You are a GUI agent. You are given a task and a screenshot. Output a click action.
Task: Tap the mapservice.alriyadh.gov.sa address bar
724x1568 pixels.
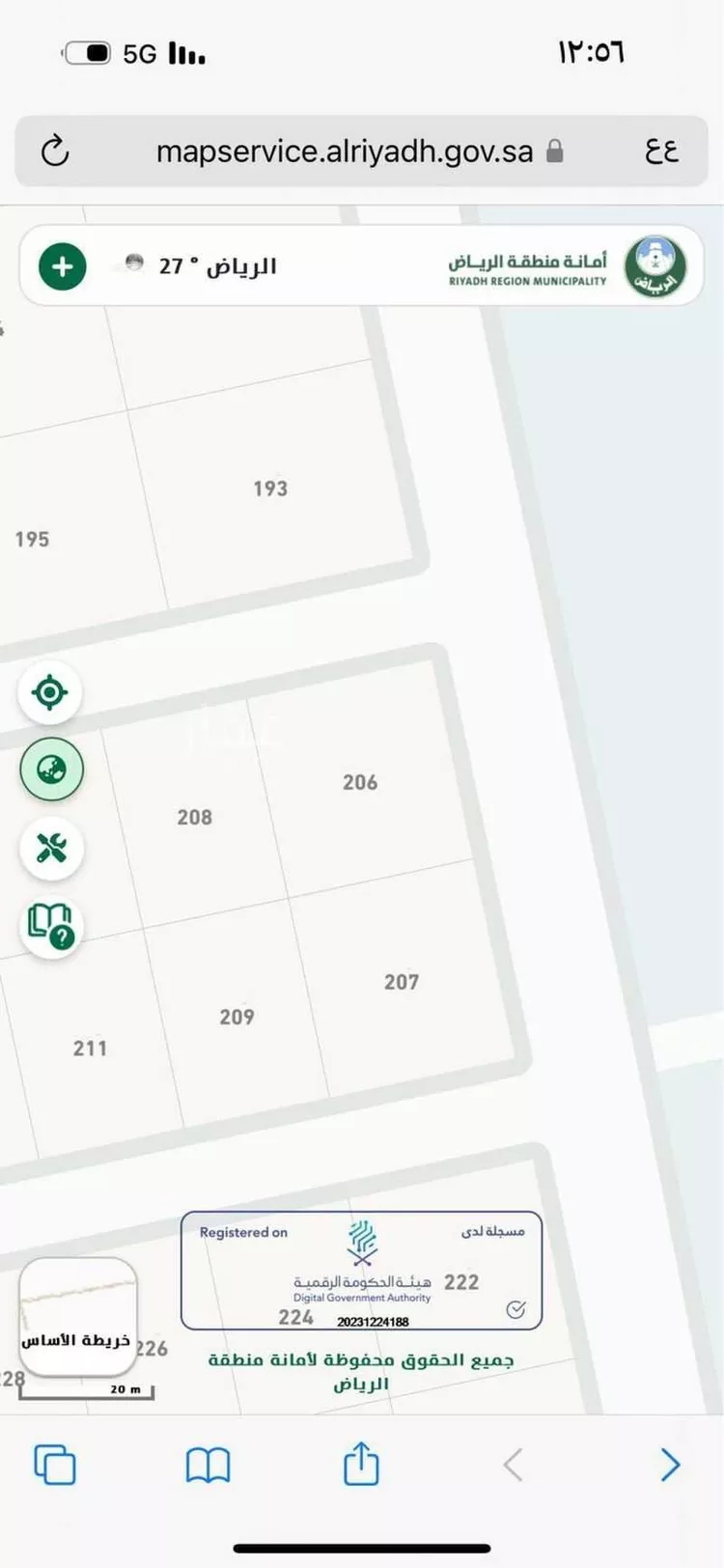tap(345, 152)
